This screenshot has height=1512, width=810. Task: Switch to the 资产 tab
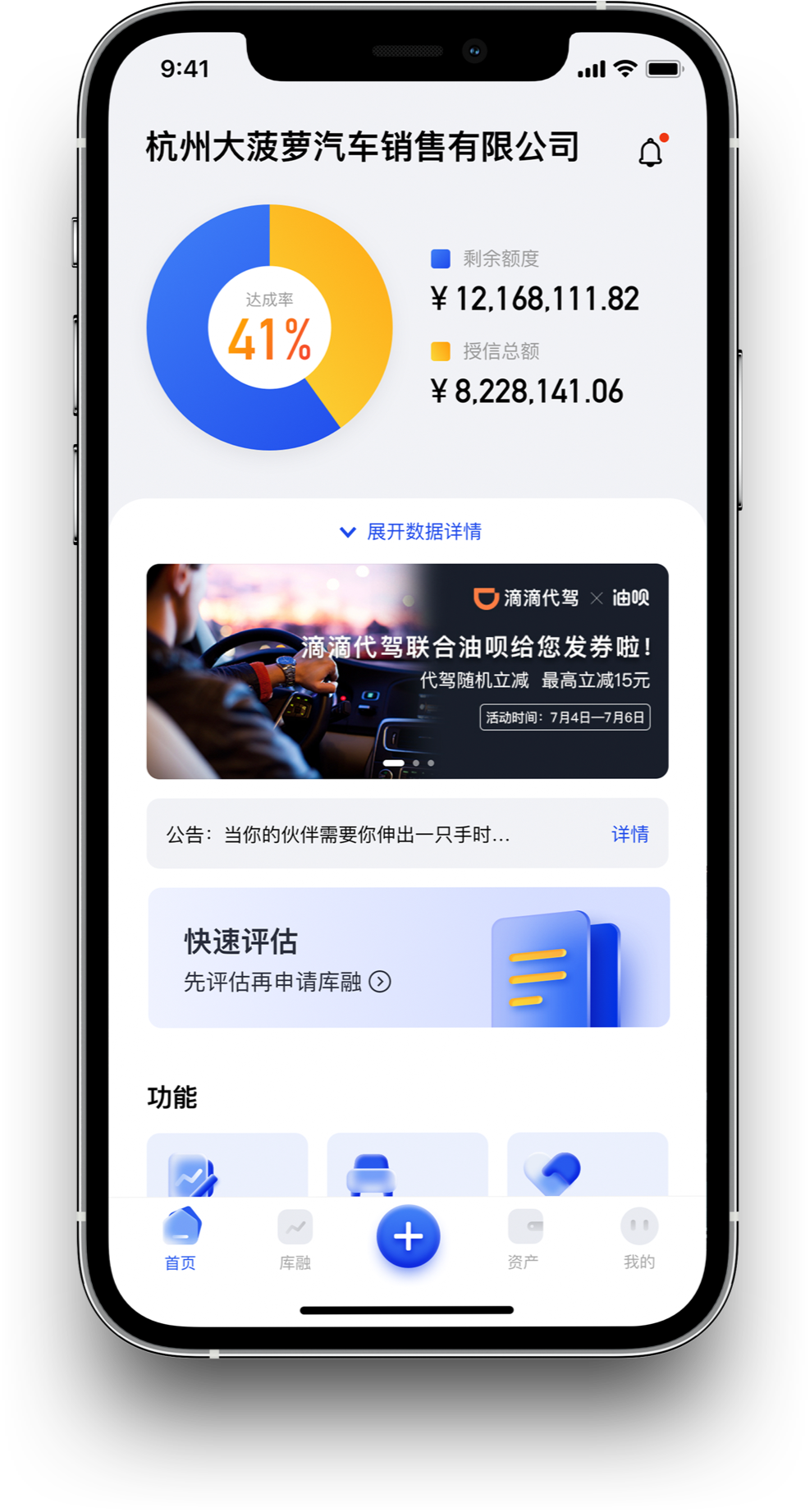click(x=524, y=1239)
